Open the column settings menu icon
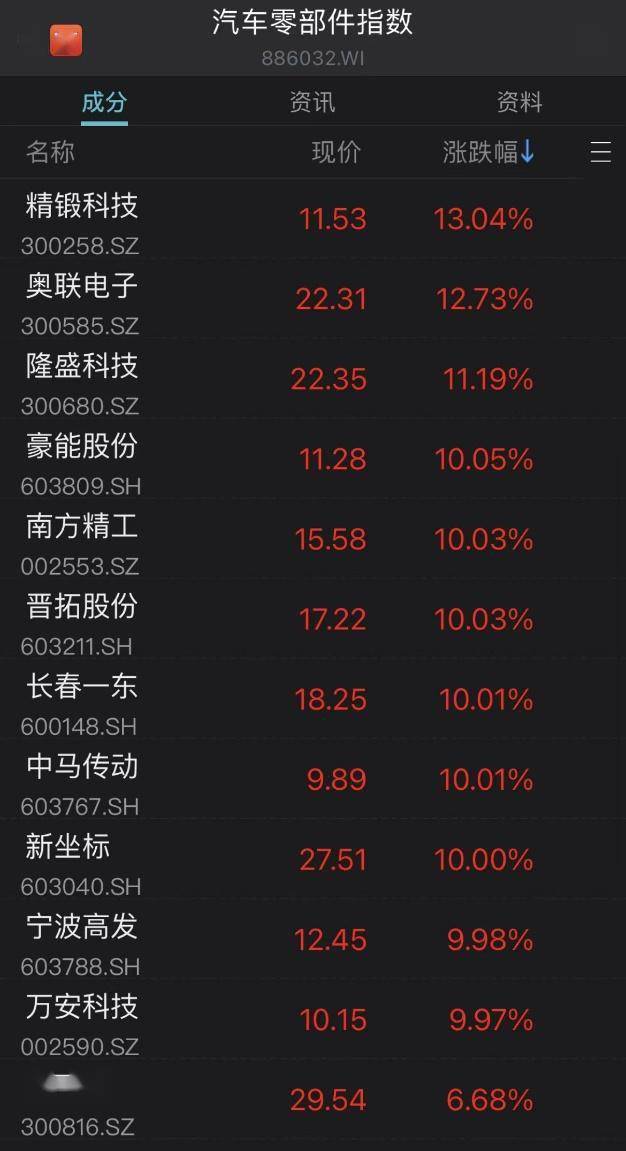 tap(600, 152)
